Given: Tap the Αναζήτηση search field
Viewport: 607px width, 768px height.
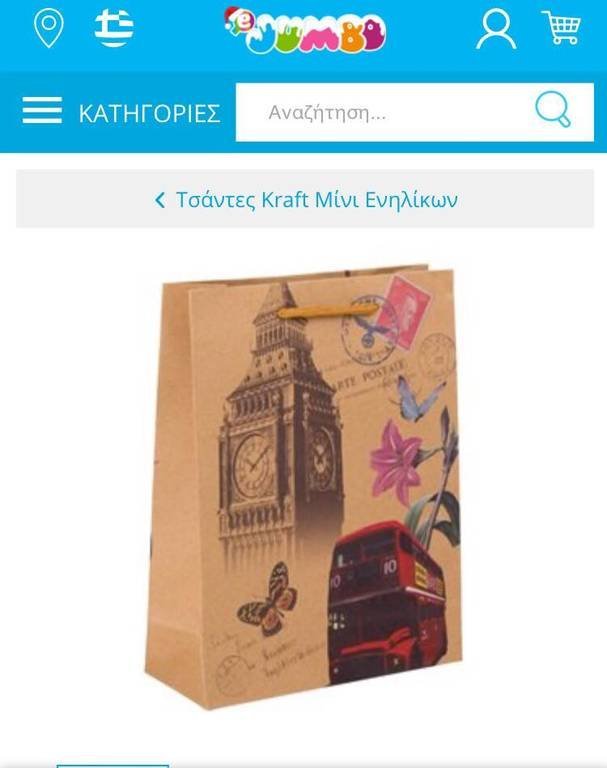Looking at the screenshot, I should pyautogui.click(x=380, y=112).
